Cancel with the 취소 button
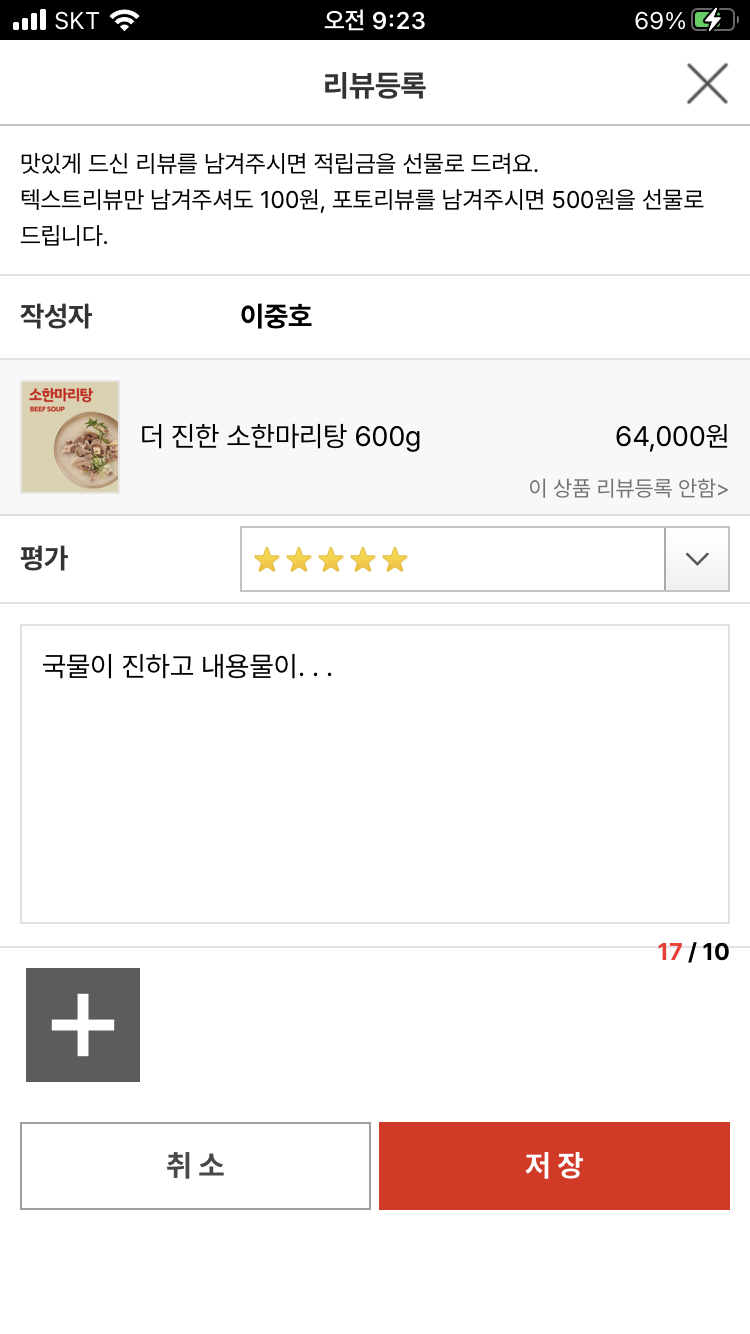Image resolution: width=750 pixels, height=1334 pixels. (x=195, y=1166)
